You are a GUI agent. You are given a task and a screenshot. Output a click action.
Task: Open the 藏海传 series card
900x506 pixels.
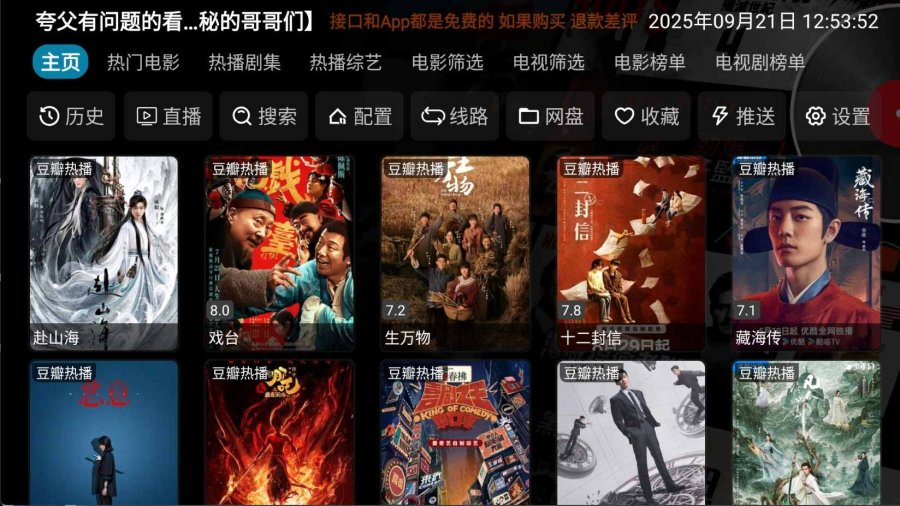(806, 252)
